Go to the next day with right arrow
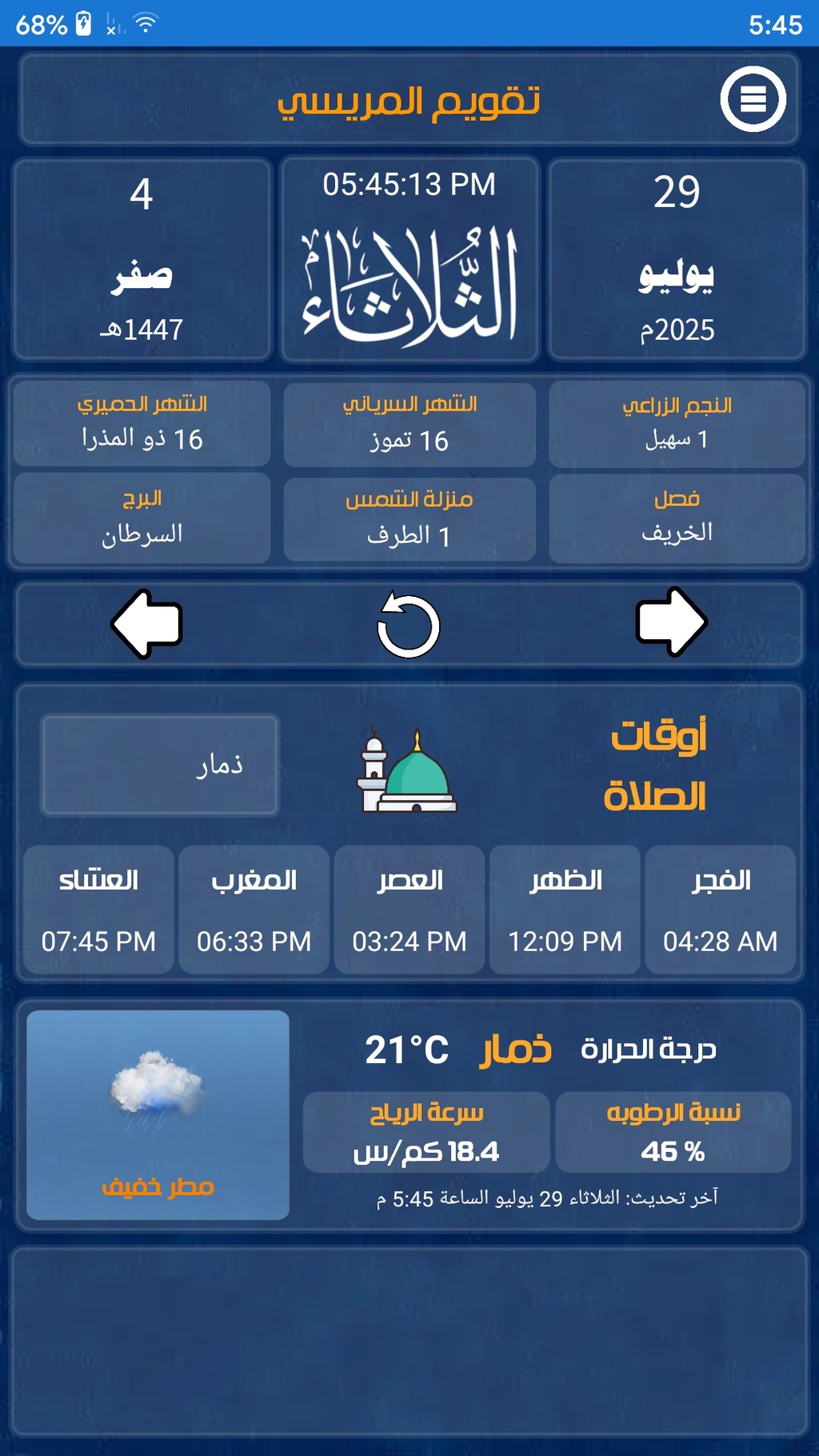Screen dimensions: 819x1456 click(x=672, y=622)
